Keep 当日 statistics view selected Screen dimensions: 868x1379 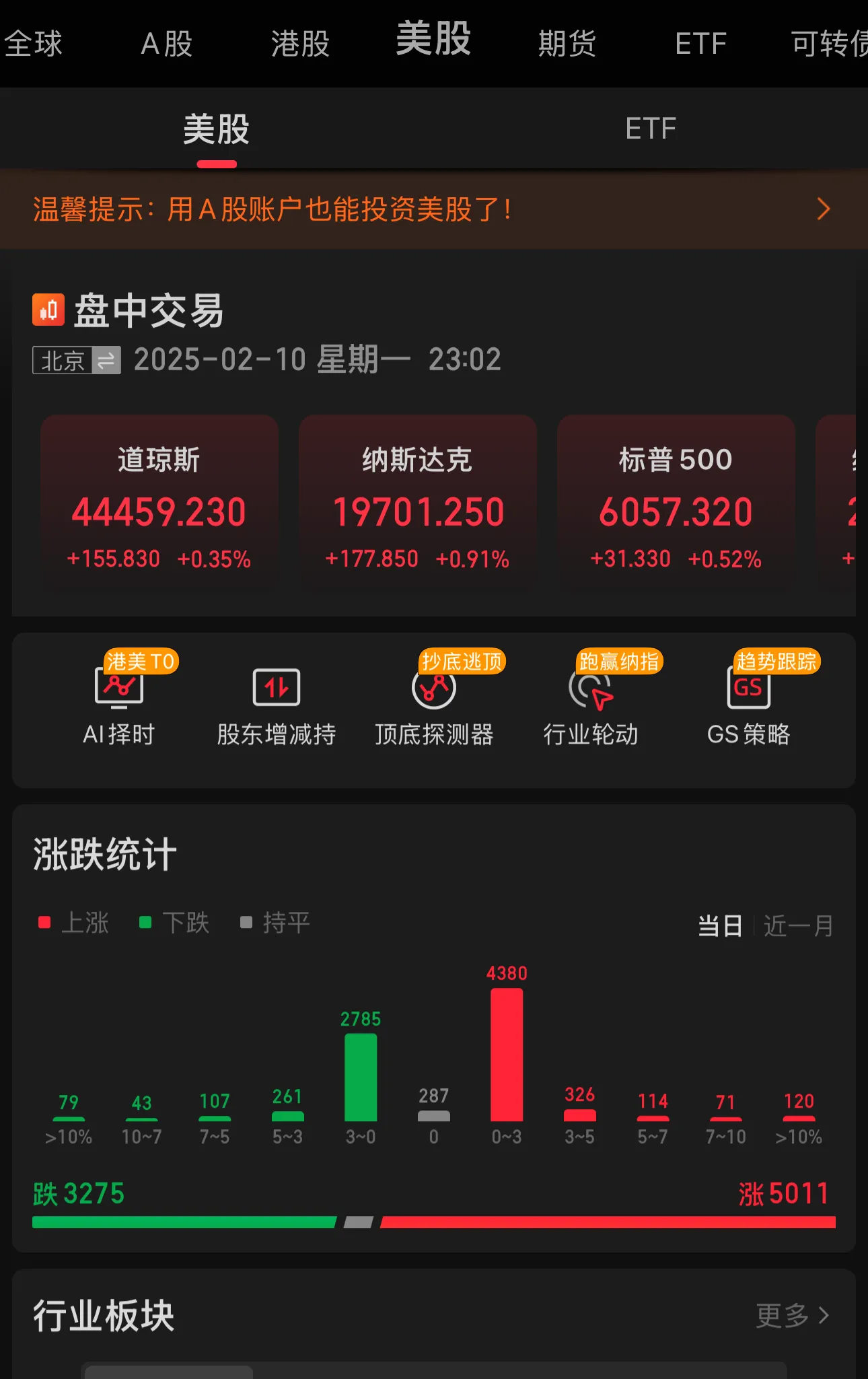tap(719, 927)
